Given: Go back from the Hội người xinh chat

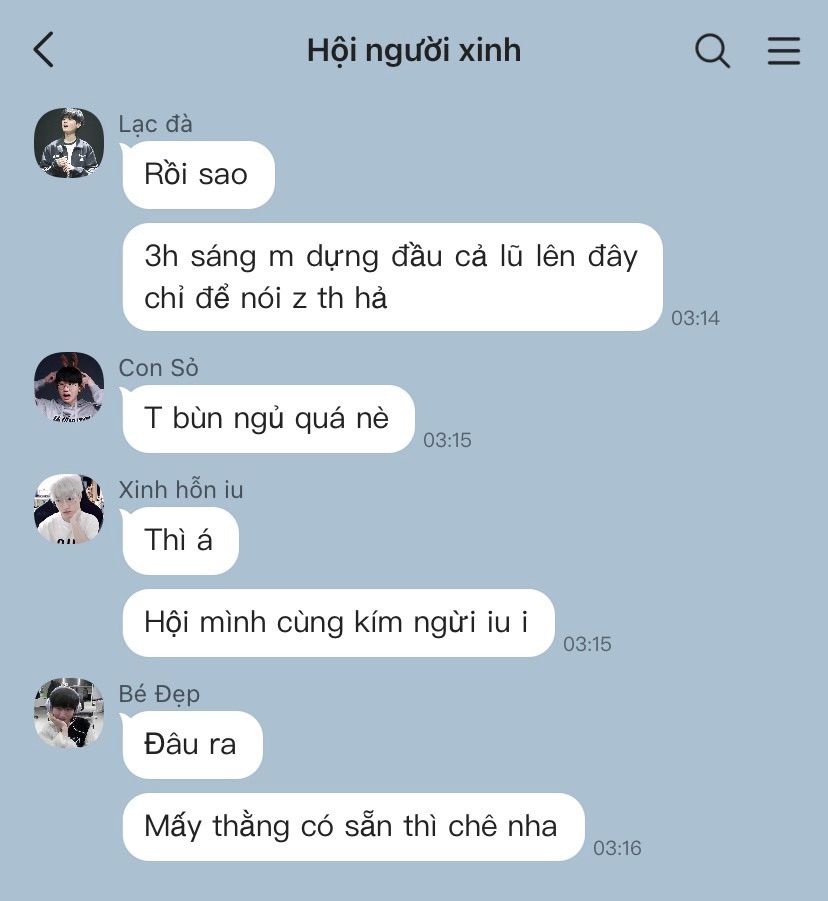Looking at the screenshot, I should [x=43, y=50].
